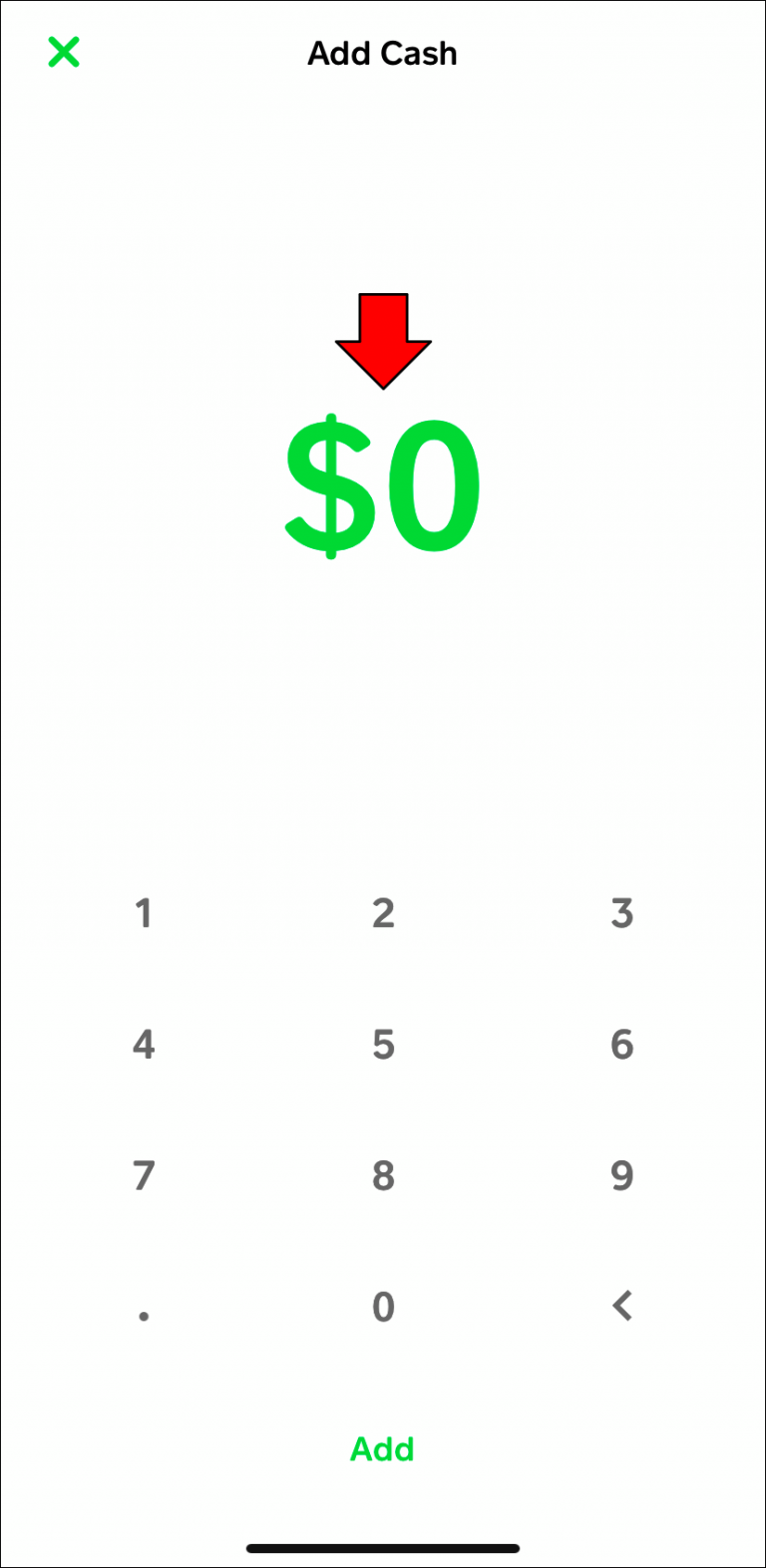This screenshot has height=1568, width=766.
Task: Tap the decimal point key
Action: pyautogui.click(x=143, y=1307)
